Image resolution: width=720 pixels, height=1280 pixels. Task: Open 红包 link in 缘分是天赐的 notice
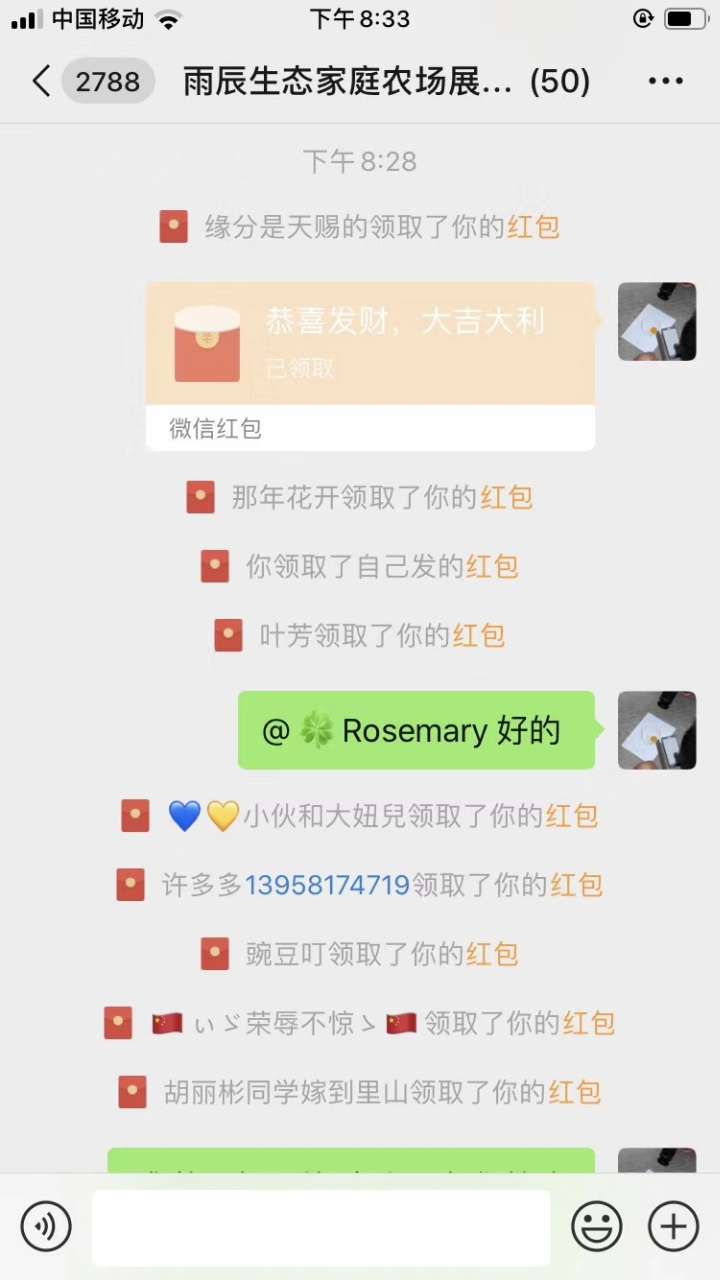click(x=532, y=227)
